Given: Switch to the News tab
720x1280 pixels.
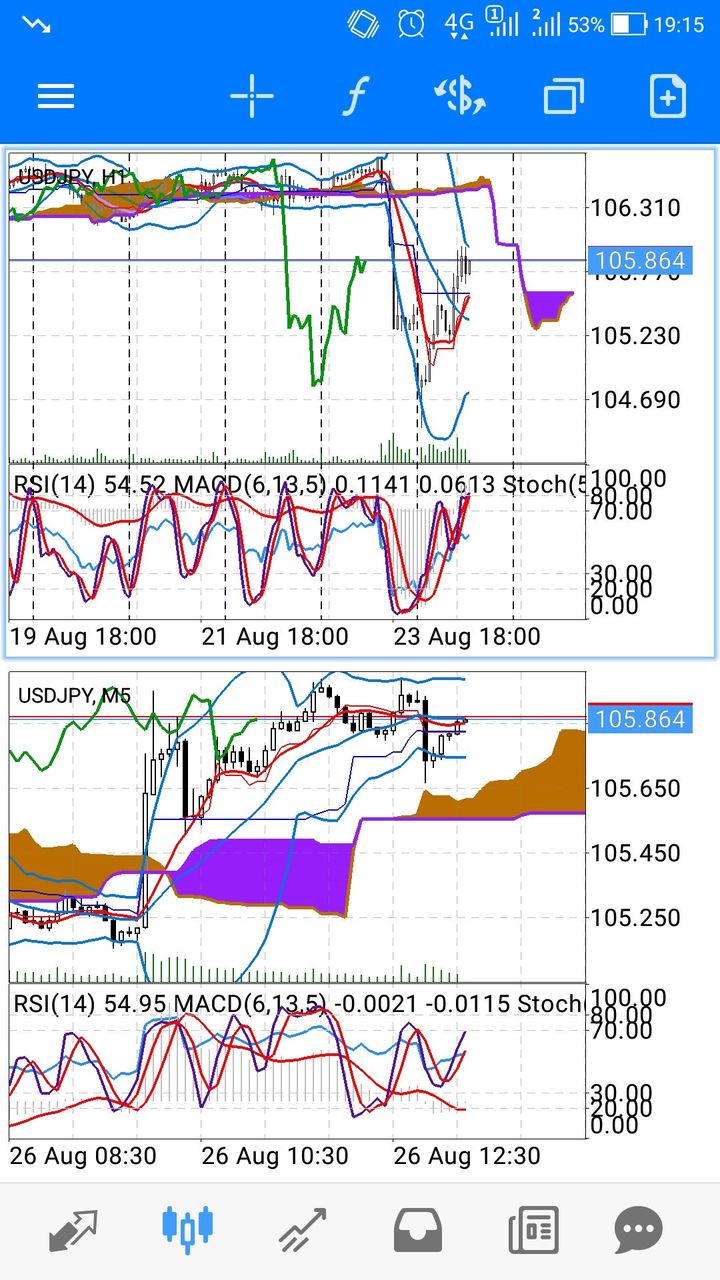Looking at the screenshot, I should pyautogui.click(x=533, y=1229).
